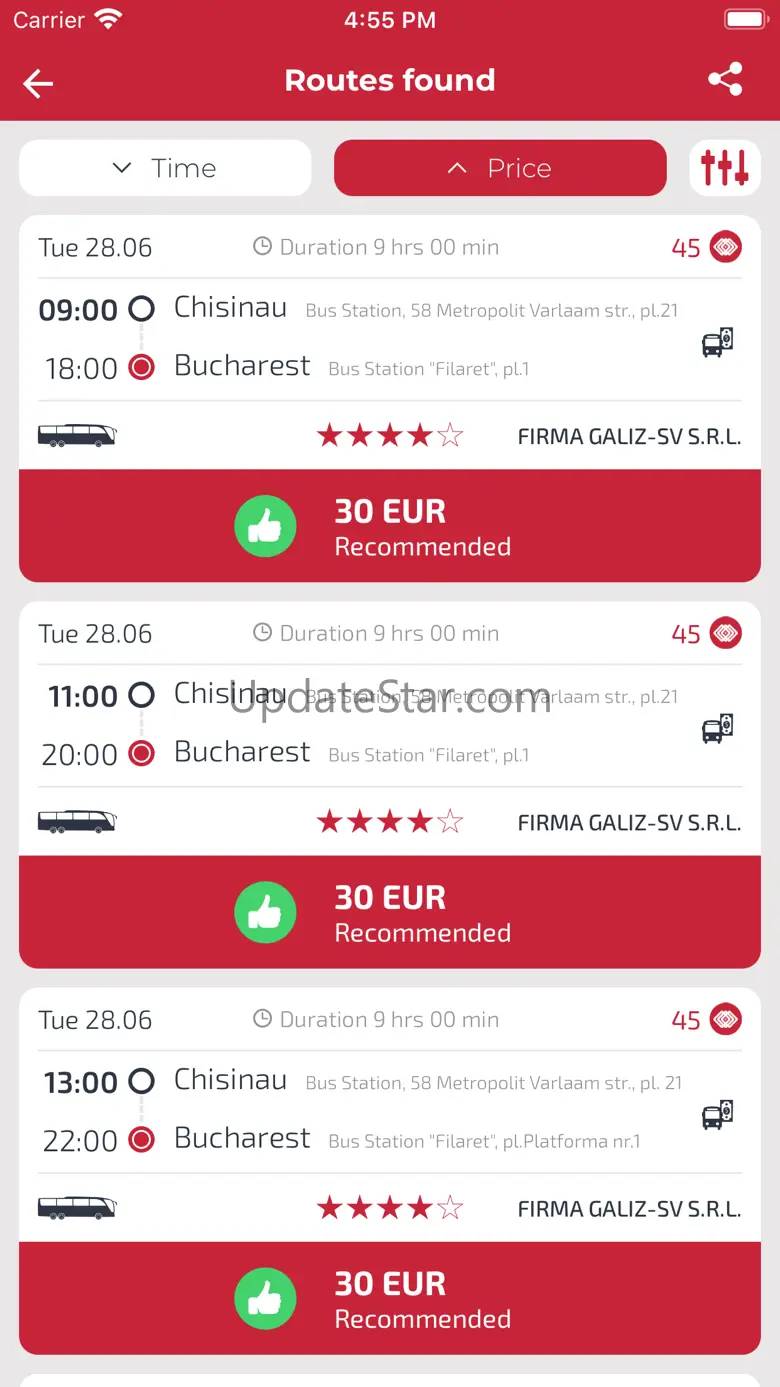Open the 11:00 Chisinau to Bucharest route
The image size is (780, 1387).
point(390,726)
